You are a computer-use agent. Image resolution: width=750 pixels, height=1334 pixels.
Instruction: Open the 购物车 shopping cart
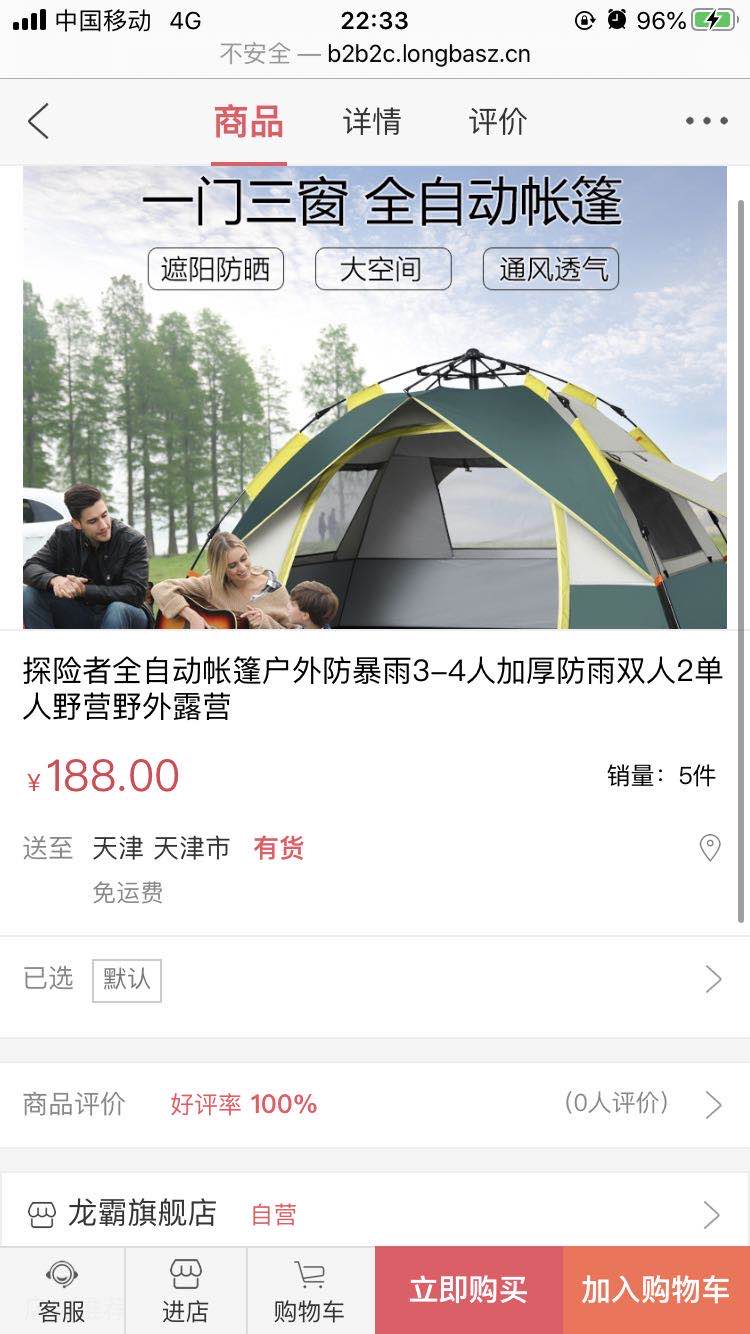click(x=309, y=1291)
